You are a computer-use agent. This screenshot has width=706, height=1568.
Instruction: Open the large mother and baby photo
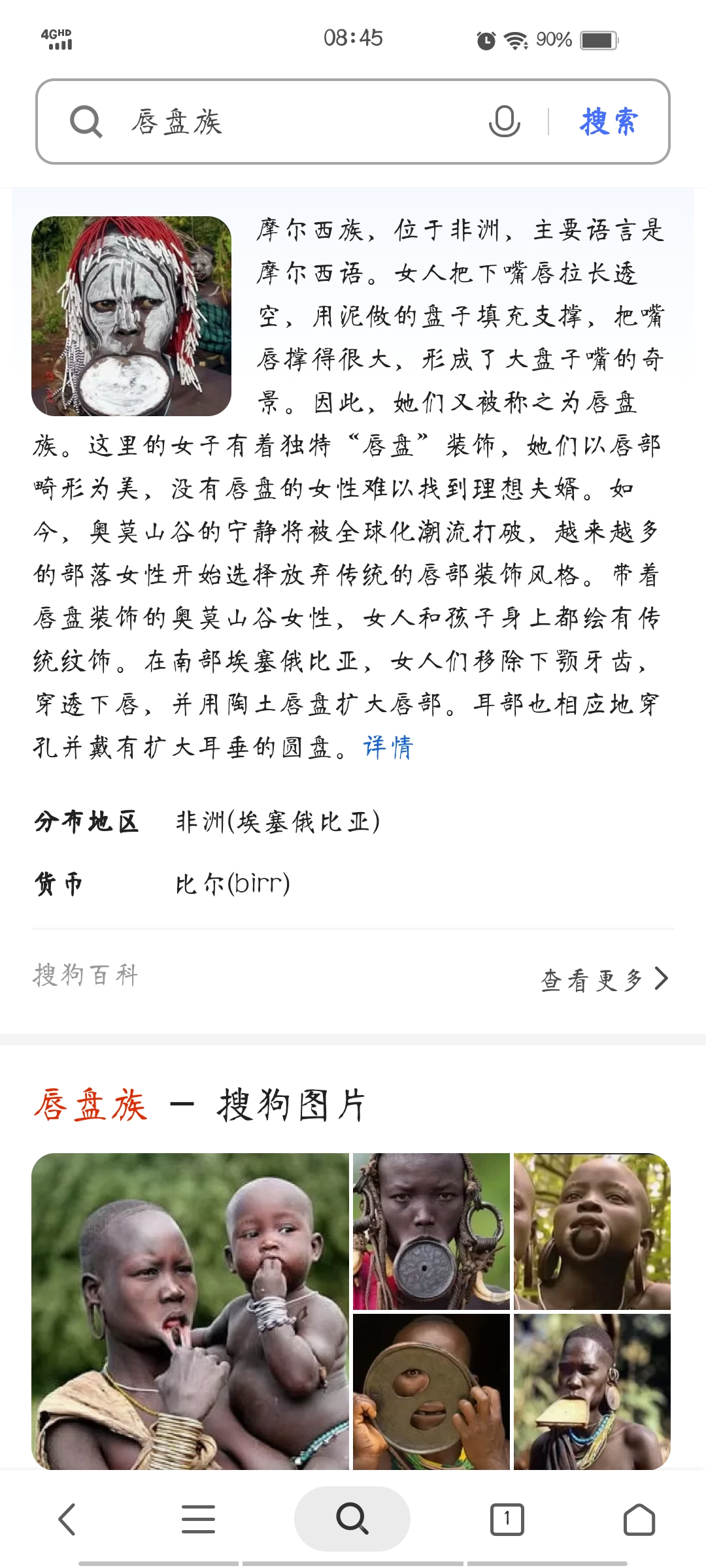(190, 1311)
